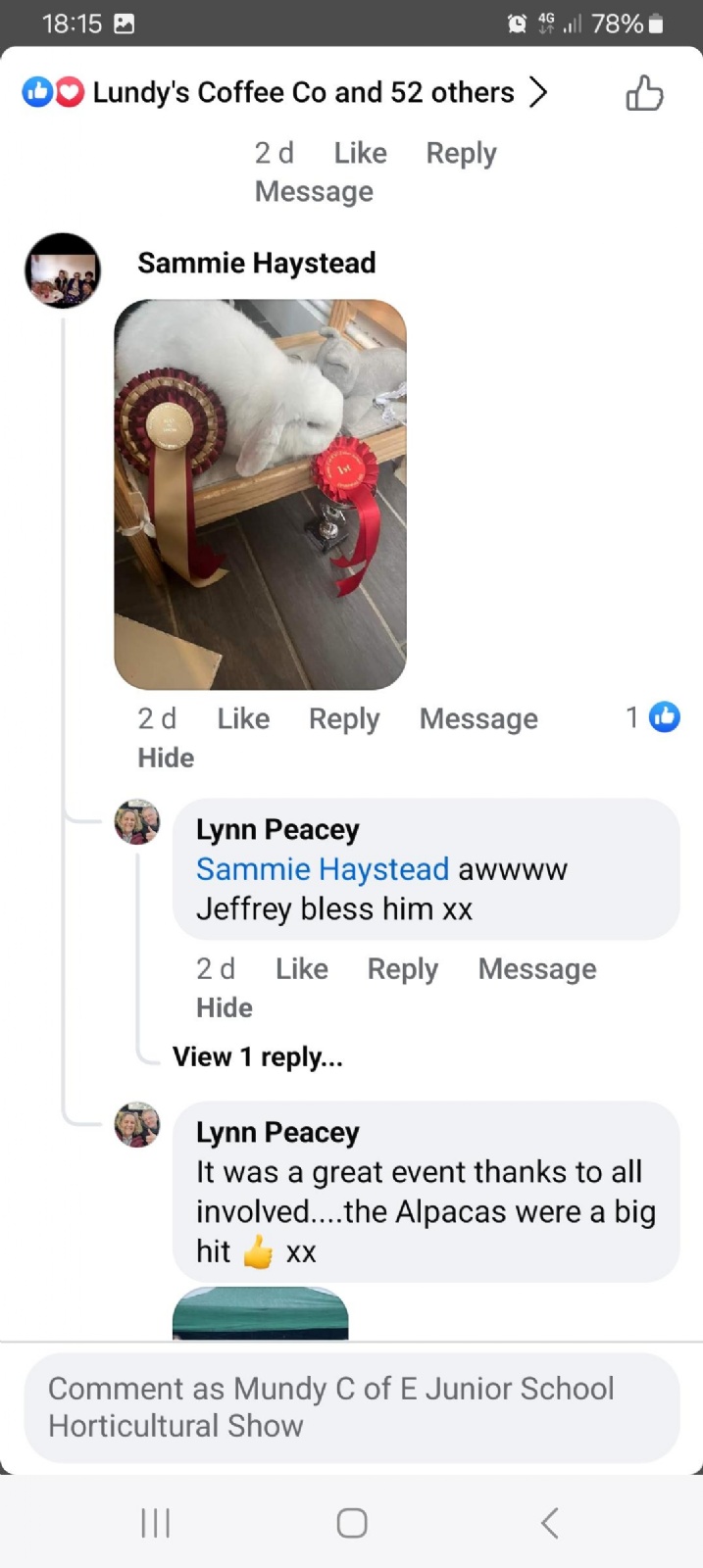Open recent apps from the navigation bar
Screen dimensions: 703x1568
(x=156, y=1522)
